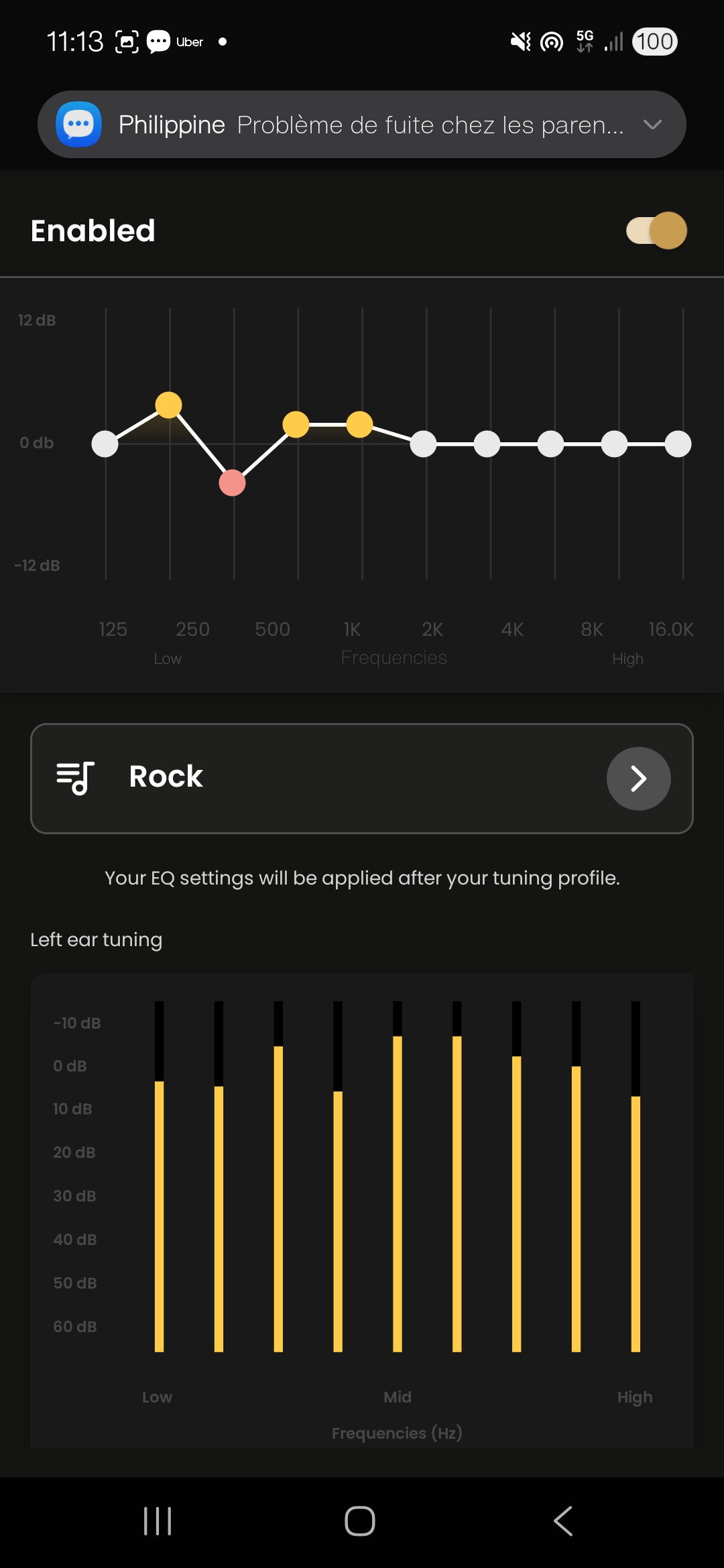Tap the mobile hotspot status icon
The image size is (724, 1568).
(x=550, y=42)
